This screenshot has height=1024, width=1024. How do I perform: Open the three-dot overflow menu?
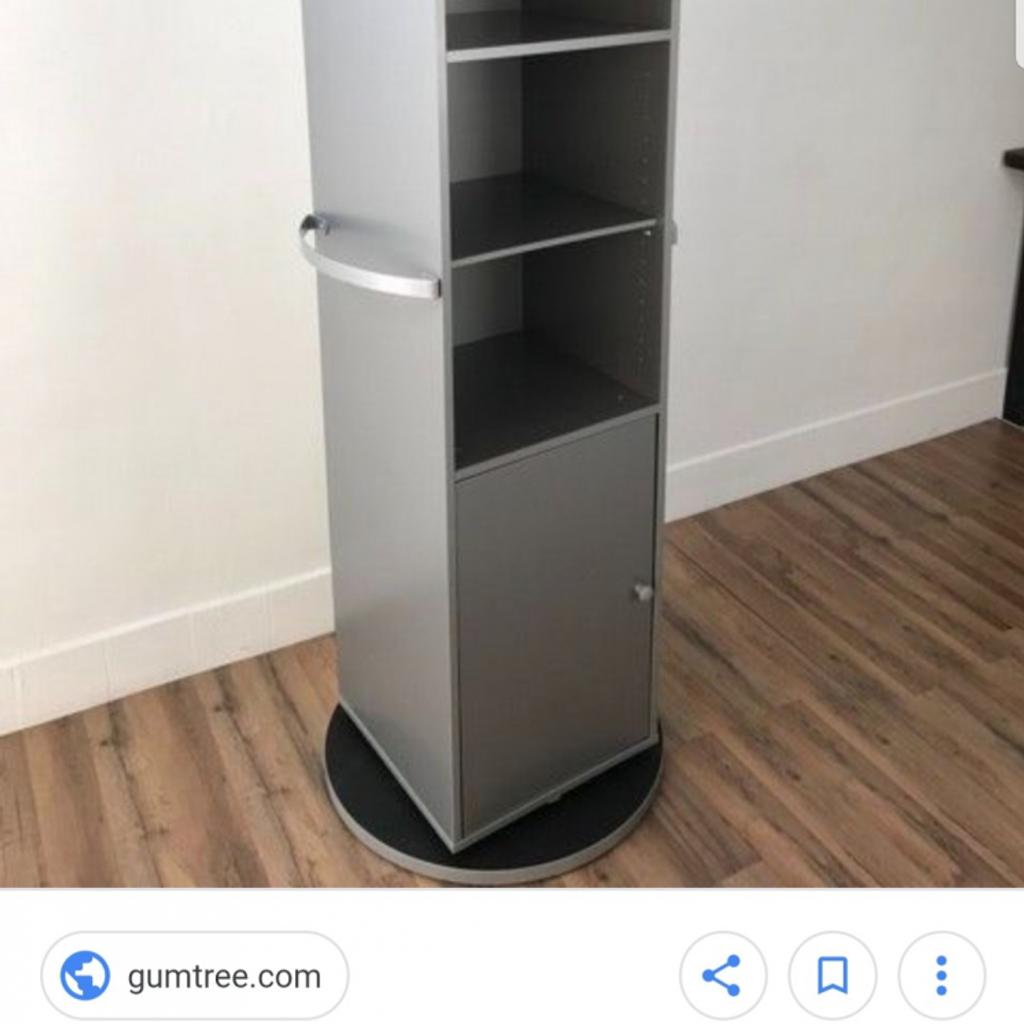coord(940,975)
